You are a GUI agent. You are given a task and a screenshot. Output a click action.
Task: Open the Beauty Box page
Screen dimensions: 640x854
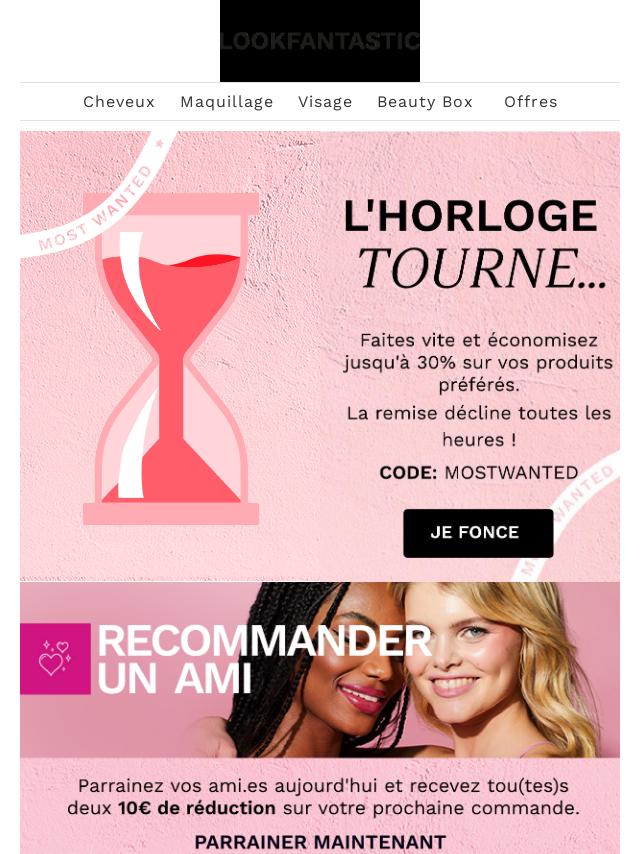click(425, 102)
